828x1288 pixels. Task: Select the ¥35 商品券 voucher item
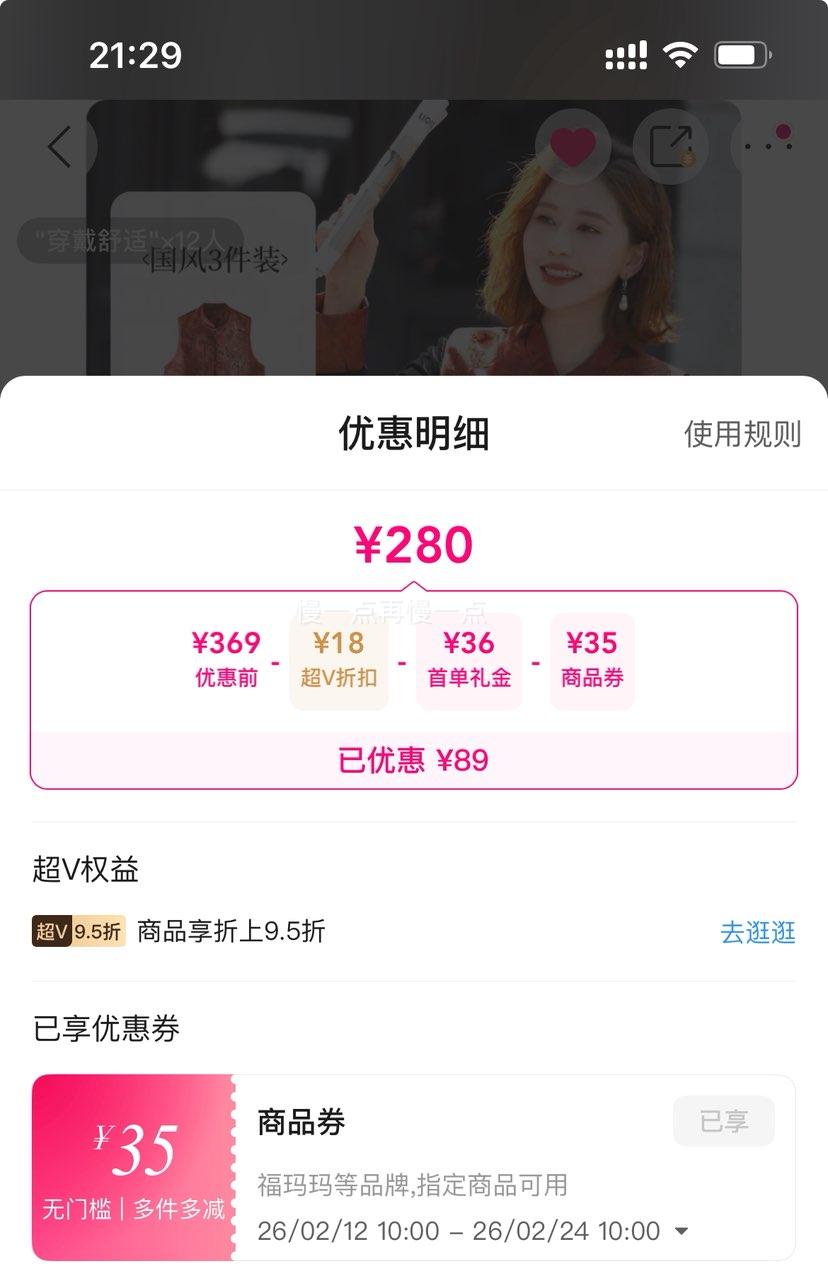point(591,661)
